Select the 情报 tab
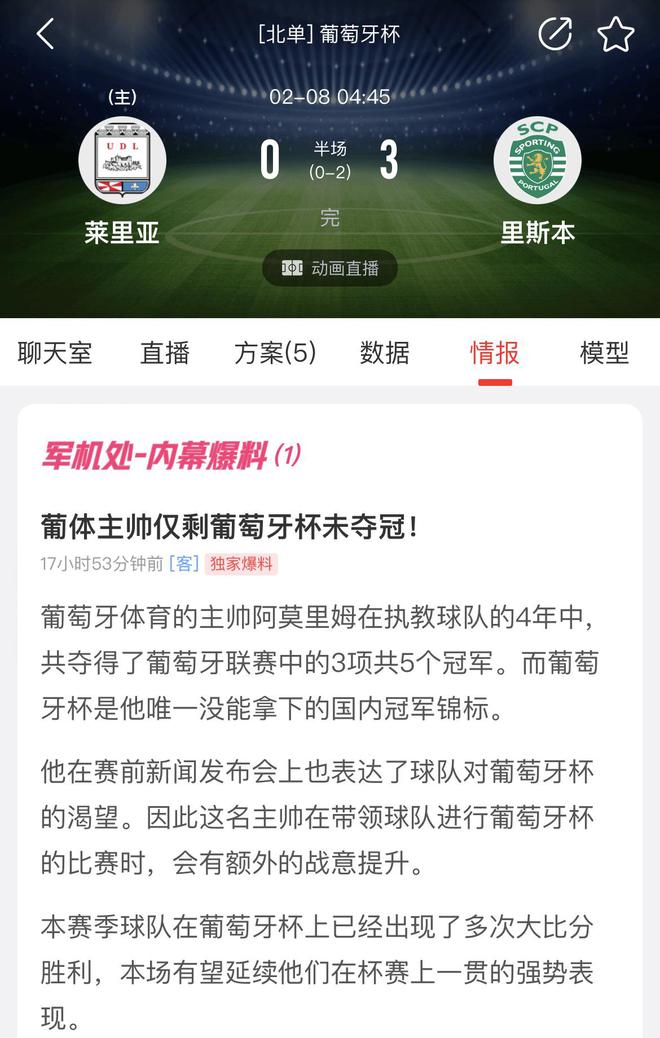 495,353
